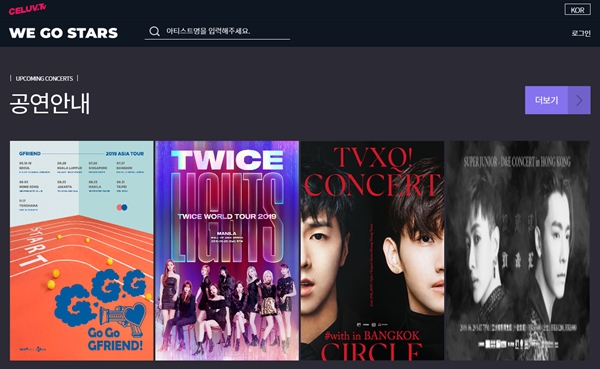Open the KOR language selector

pyautogui.click(x=577, y=10)
